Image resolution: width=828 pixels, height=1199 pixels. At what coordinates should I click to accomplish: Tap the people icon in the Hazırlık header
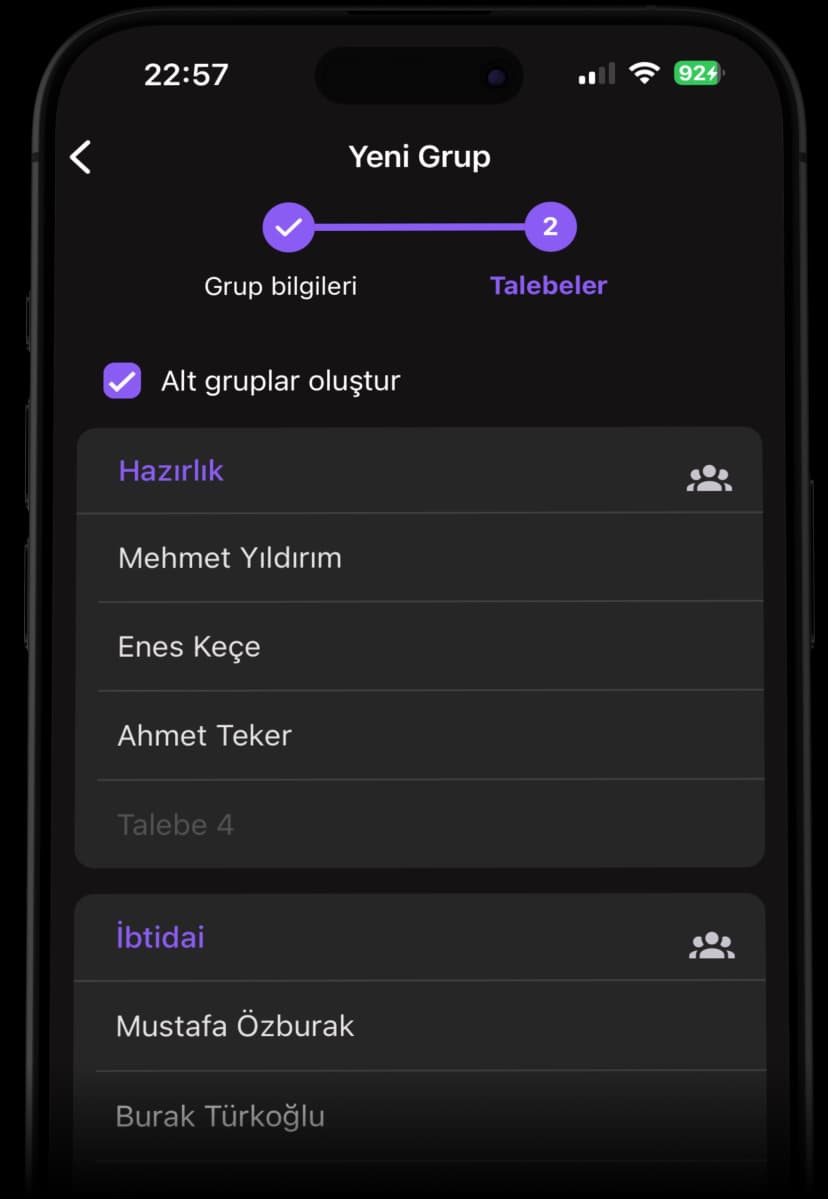709,479
